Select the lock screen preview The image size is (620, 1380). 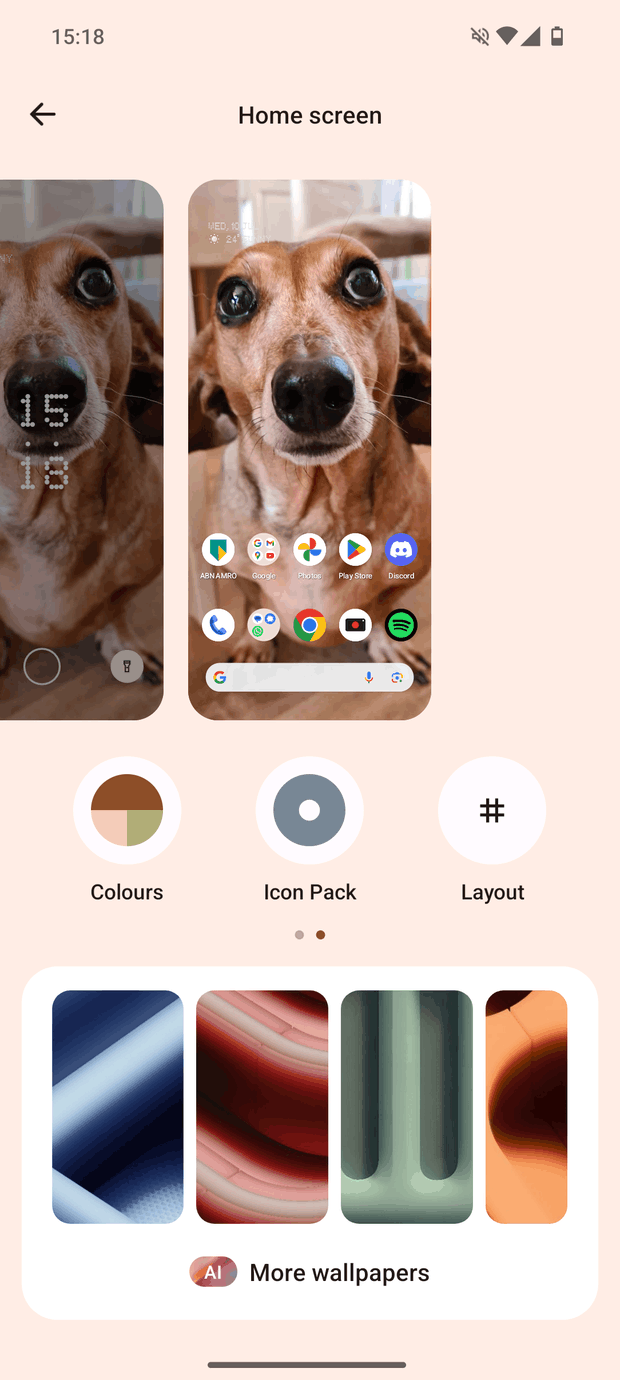pyautogui.click(x=80, y=450)
